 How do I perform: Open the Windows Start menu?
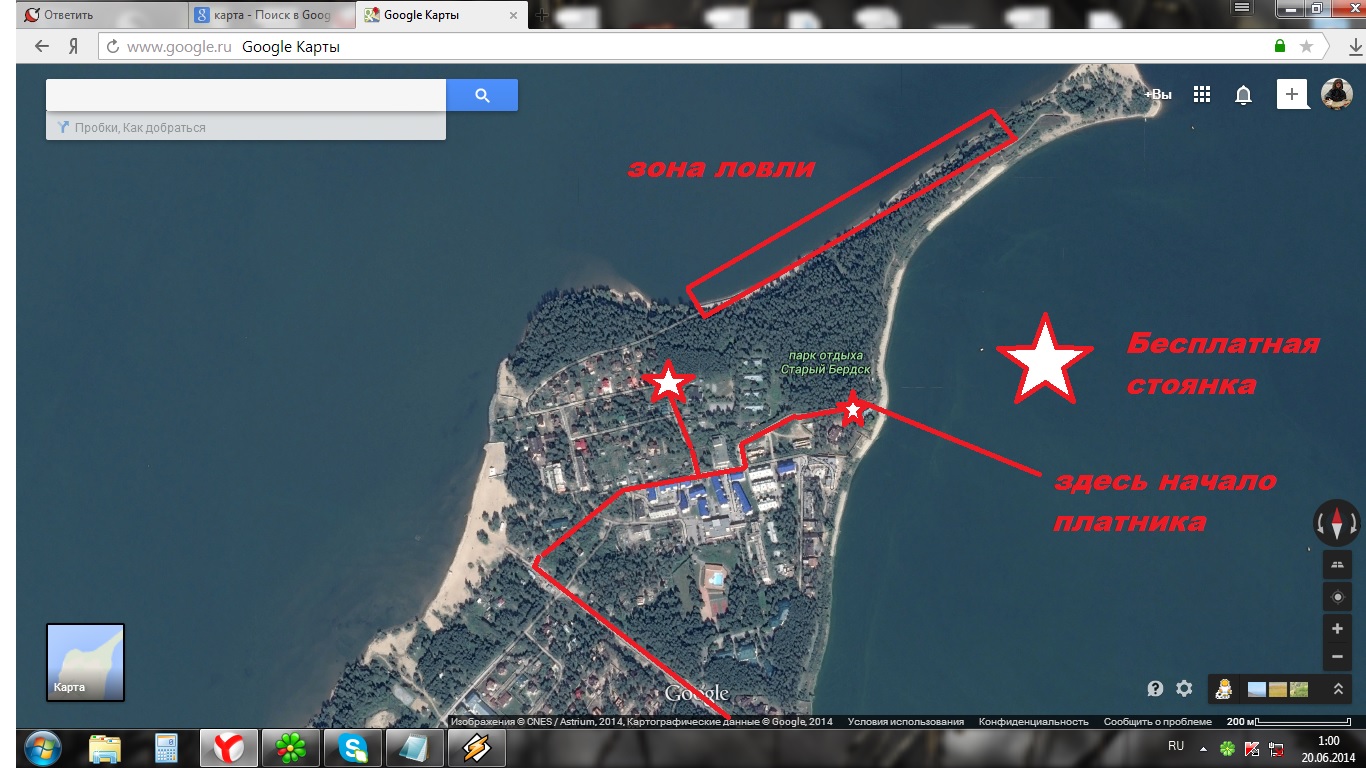tap(42, 748)
